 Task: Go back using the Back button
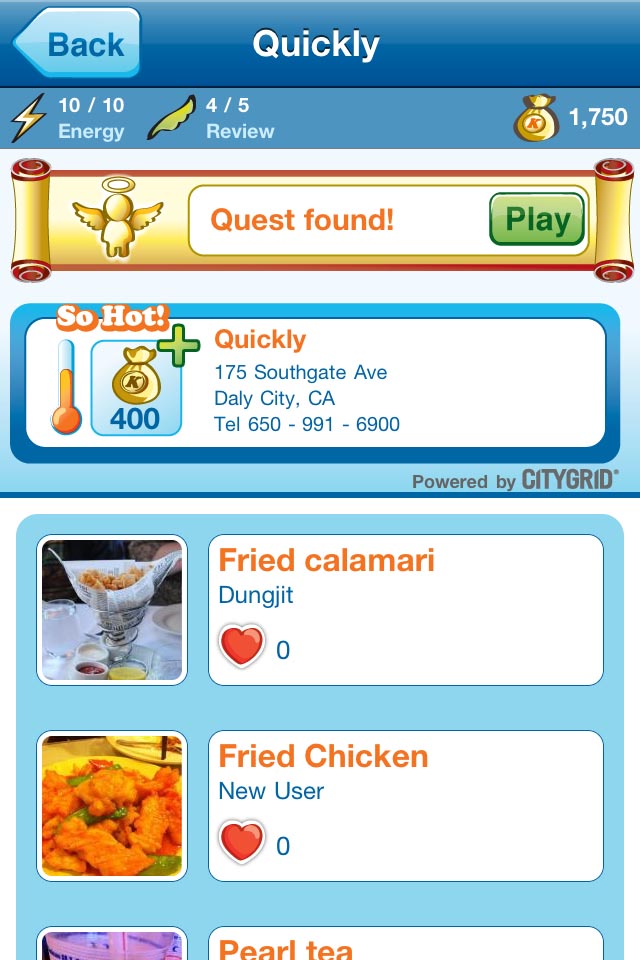76,43
